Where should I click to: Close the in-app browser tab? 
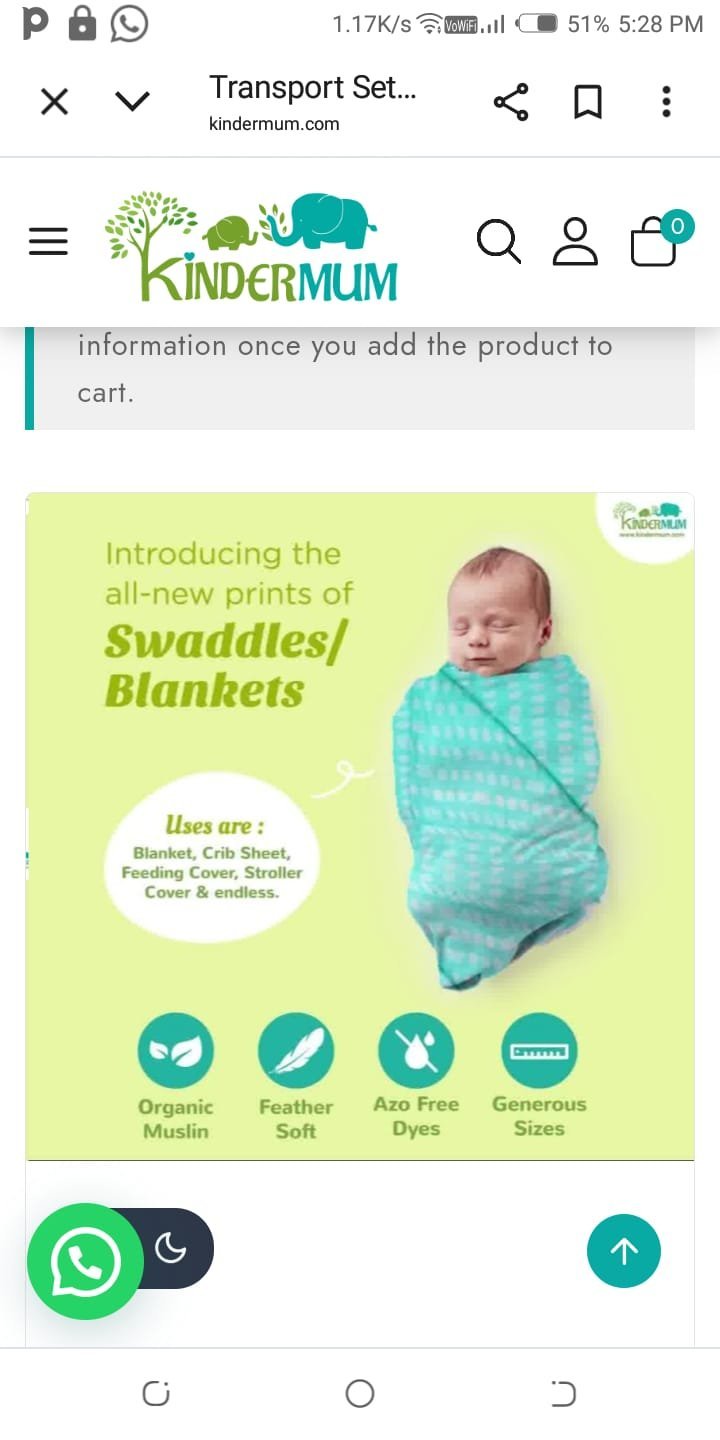click(54, 101)
